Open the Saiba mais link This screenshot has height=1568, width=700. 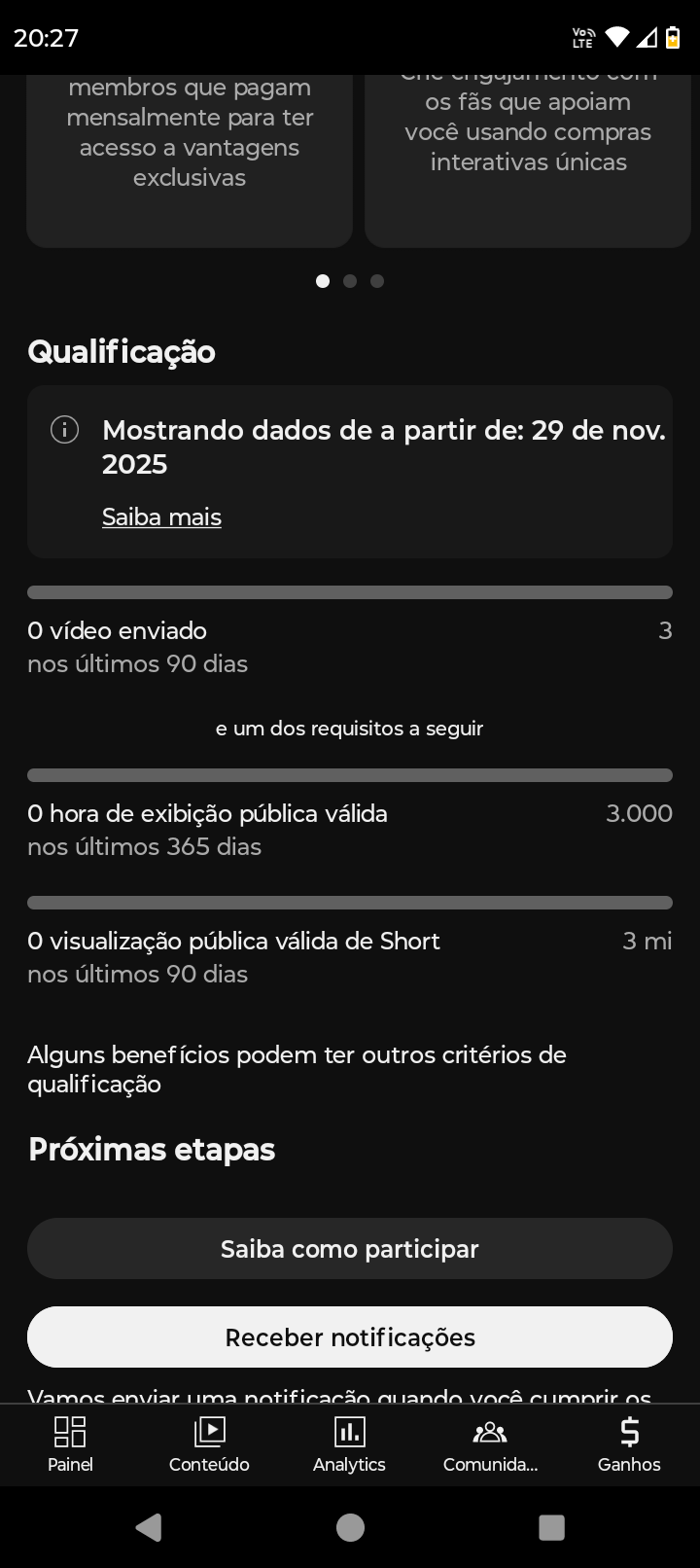coord(161,517)
